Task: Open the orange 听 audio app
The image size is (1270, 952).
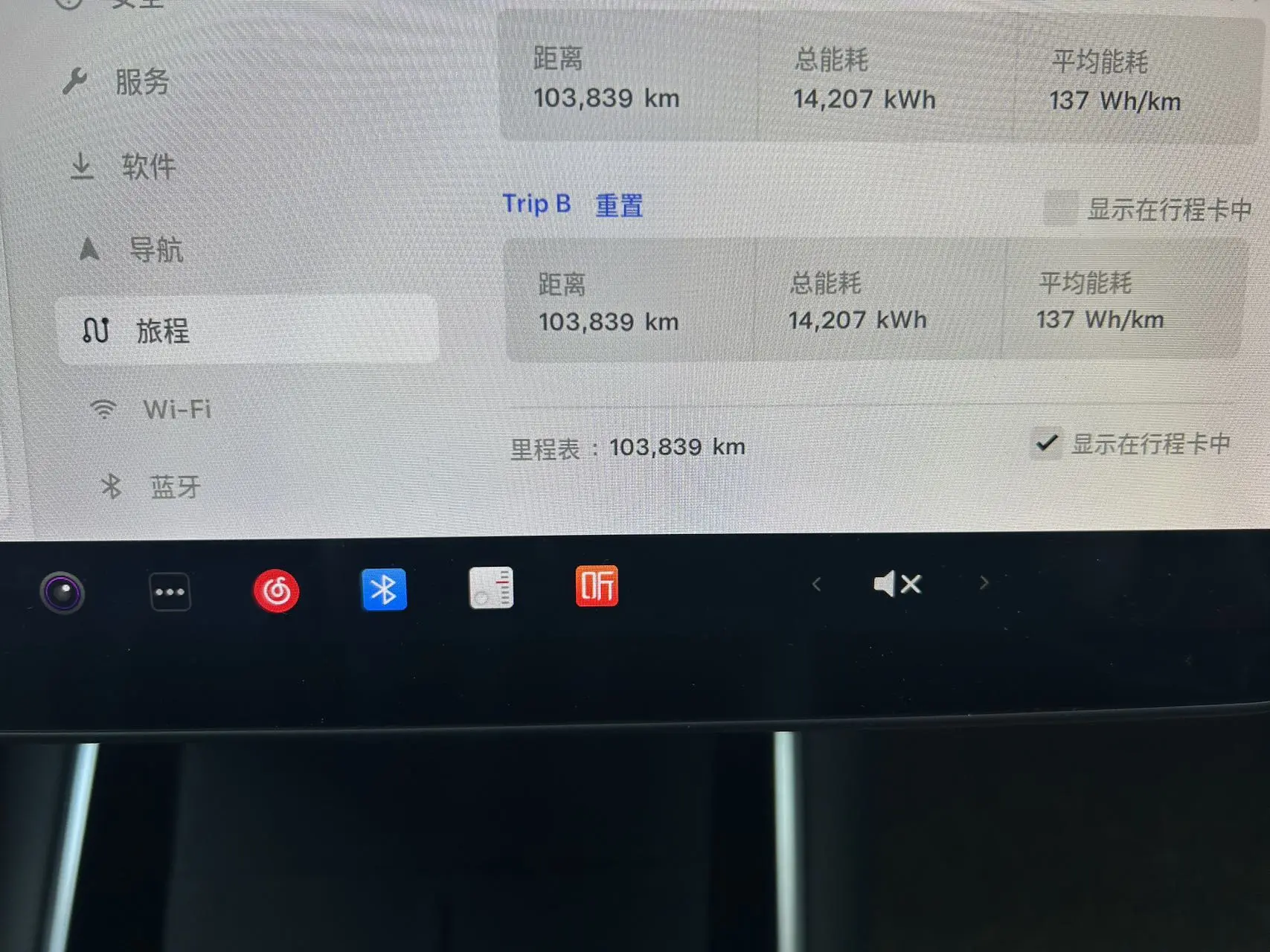Action: [597, 586]
